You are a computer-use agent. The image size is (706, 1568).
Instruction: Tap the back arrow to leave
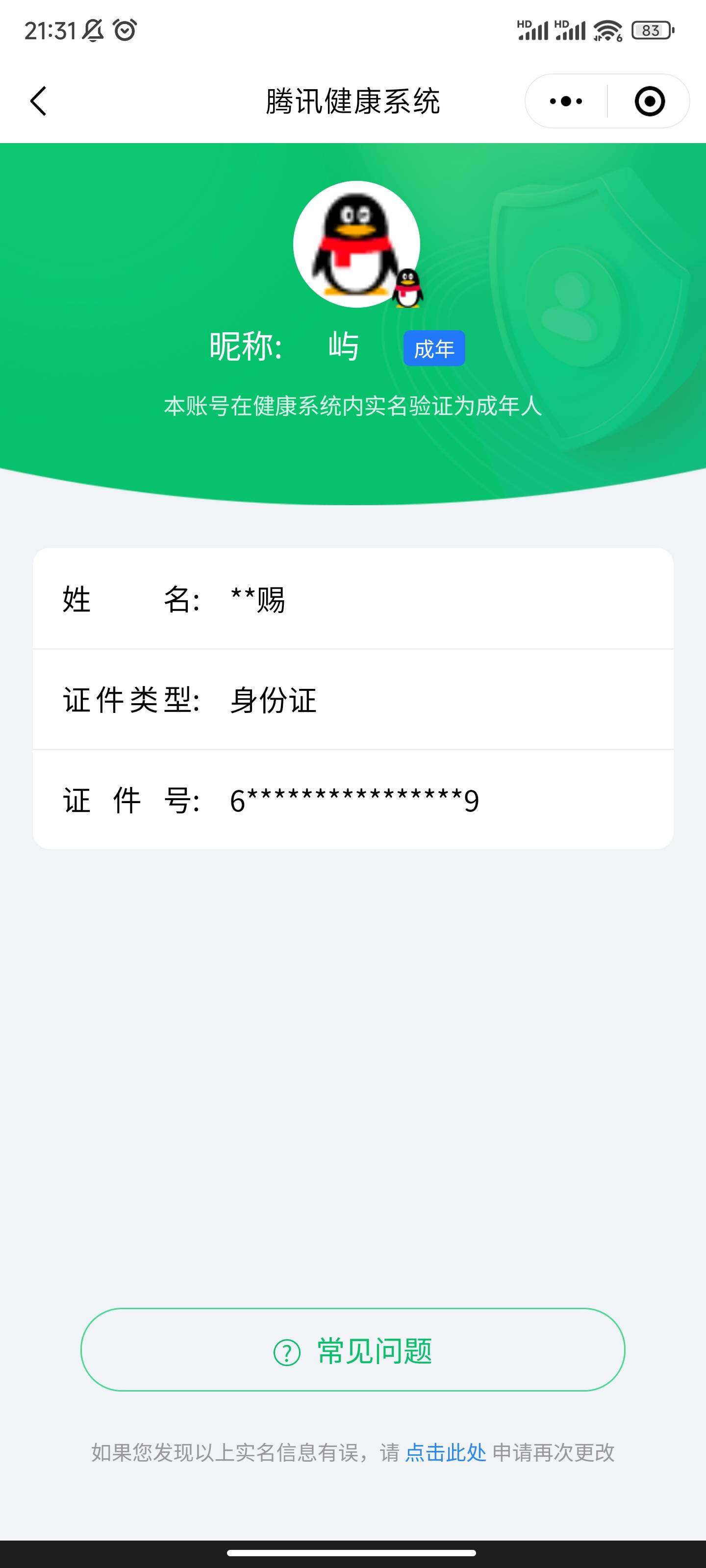tap(38, 101)
